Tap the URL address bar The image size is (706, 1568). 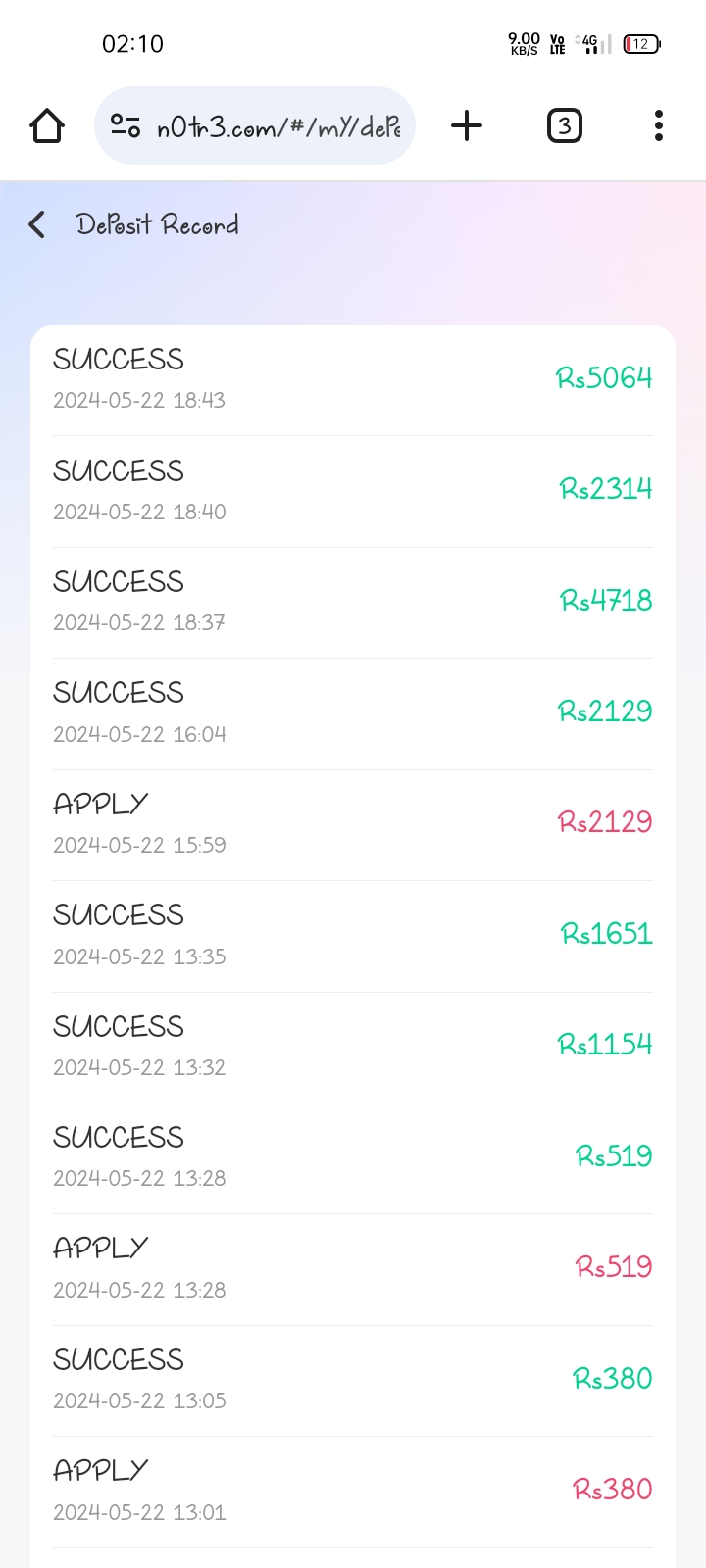[x=255, y=125]
